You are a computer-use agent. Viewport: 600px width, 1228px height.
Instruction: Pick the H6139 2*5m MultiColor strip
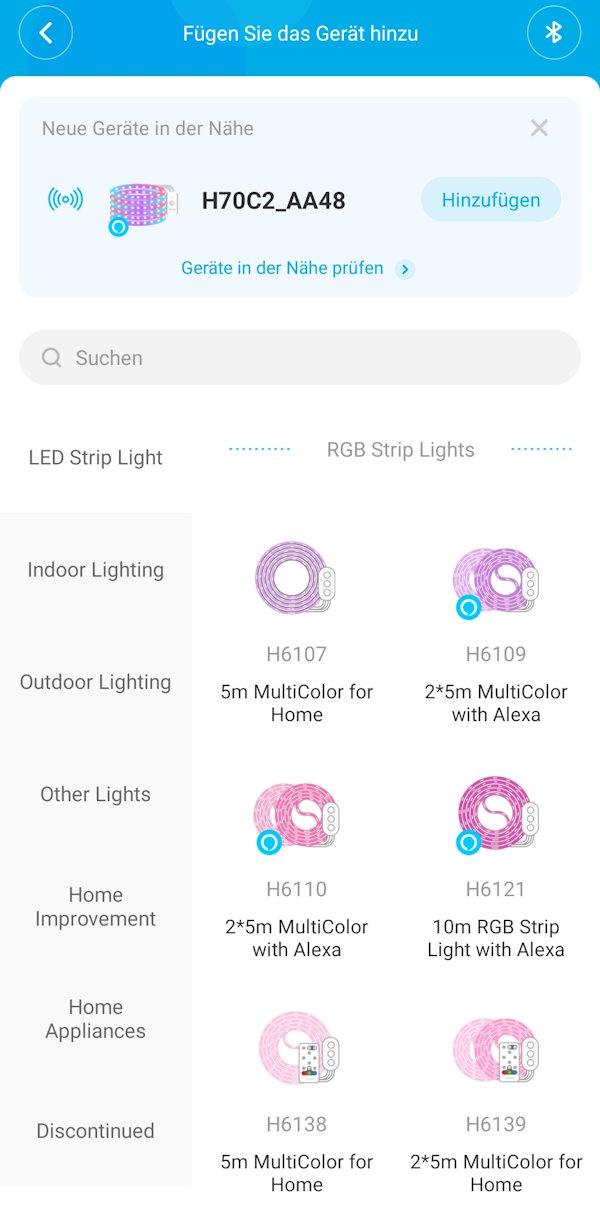click(495, 1100)
